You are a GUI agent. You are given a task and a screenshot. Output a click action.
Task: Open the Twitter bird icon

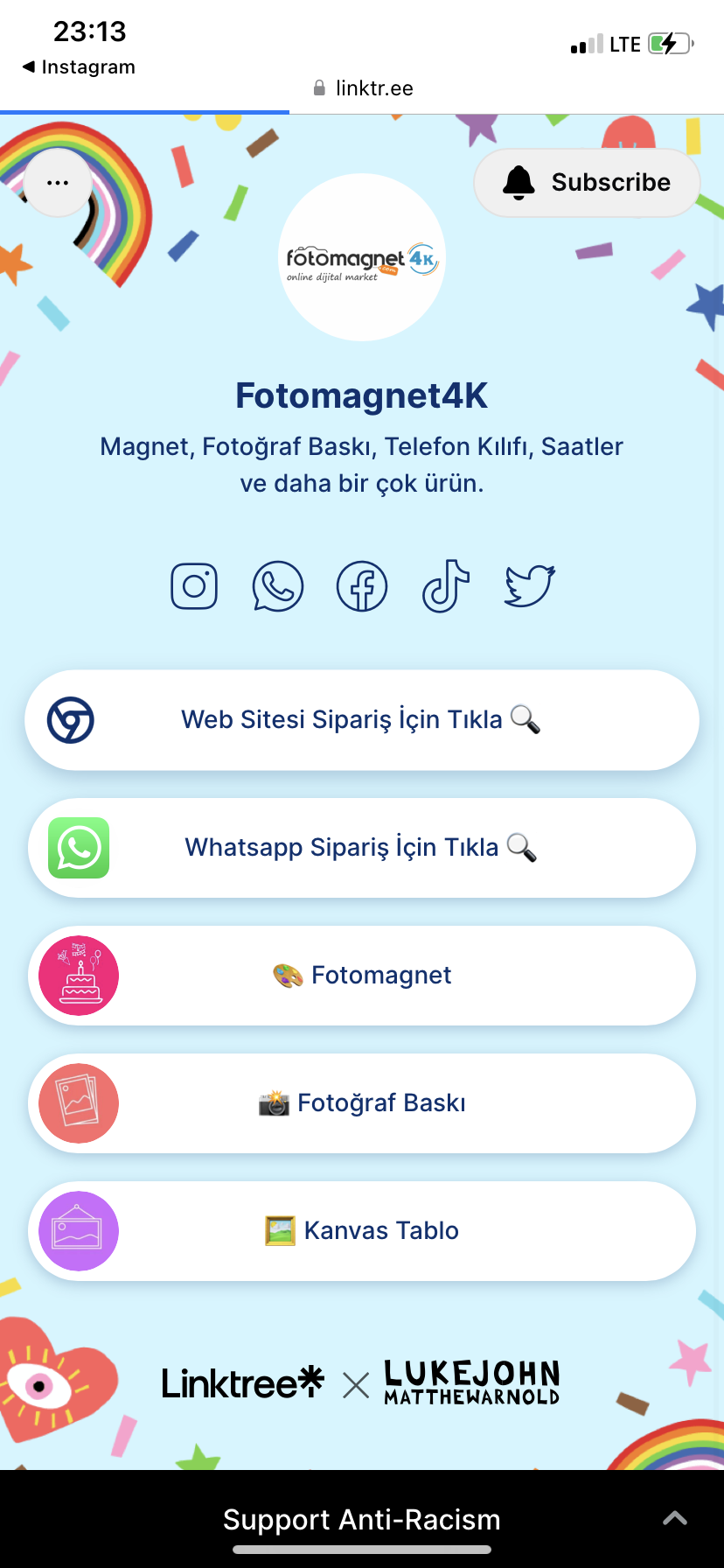click(x=530, y=586)
